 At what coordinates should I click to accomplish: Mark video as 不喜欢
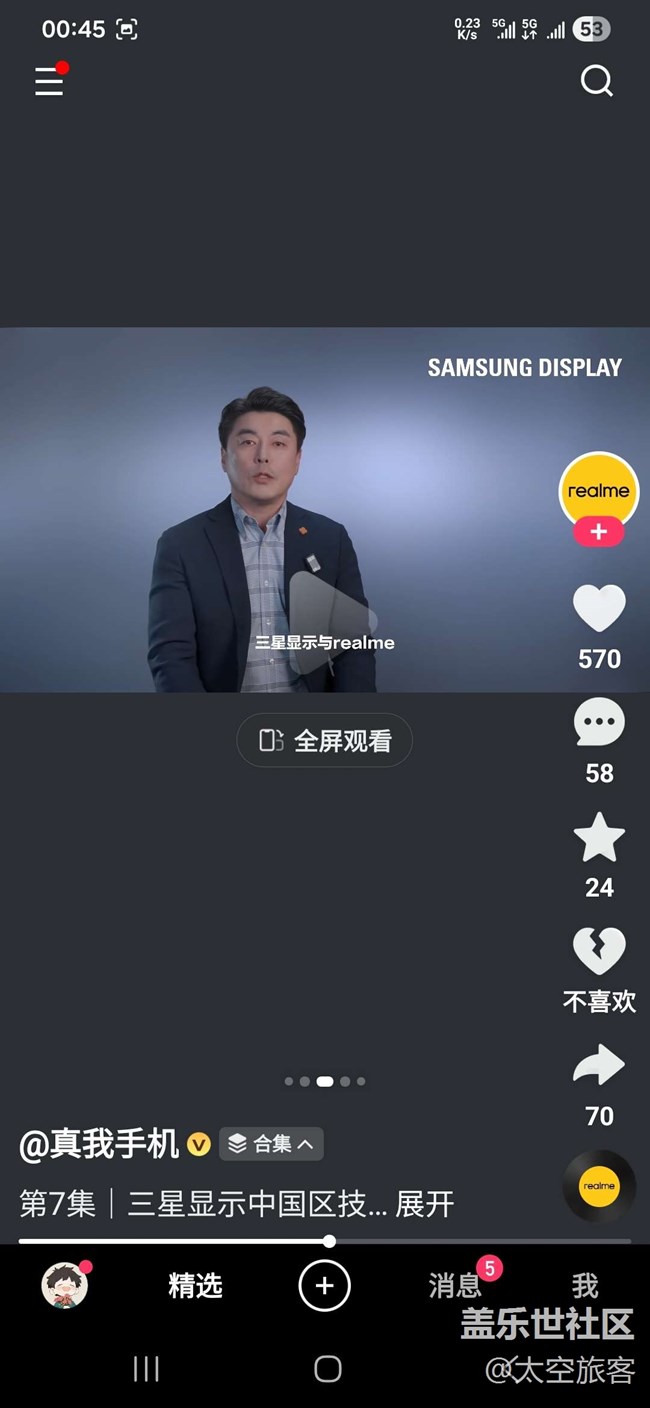click(598, 953)
